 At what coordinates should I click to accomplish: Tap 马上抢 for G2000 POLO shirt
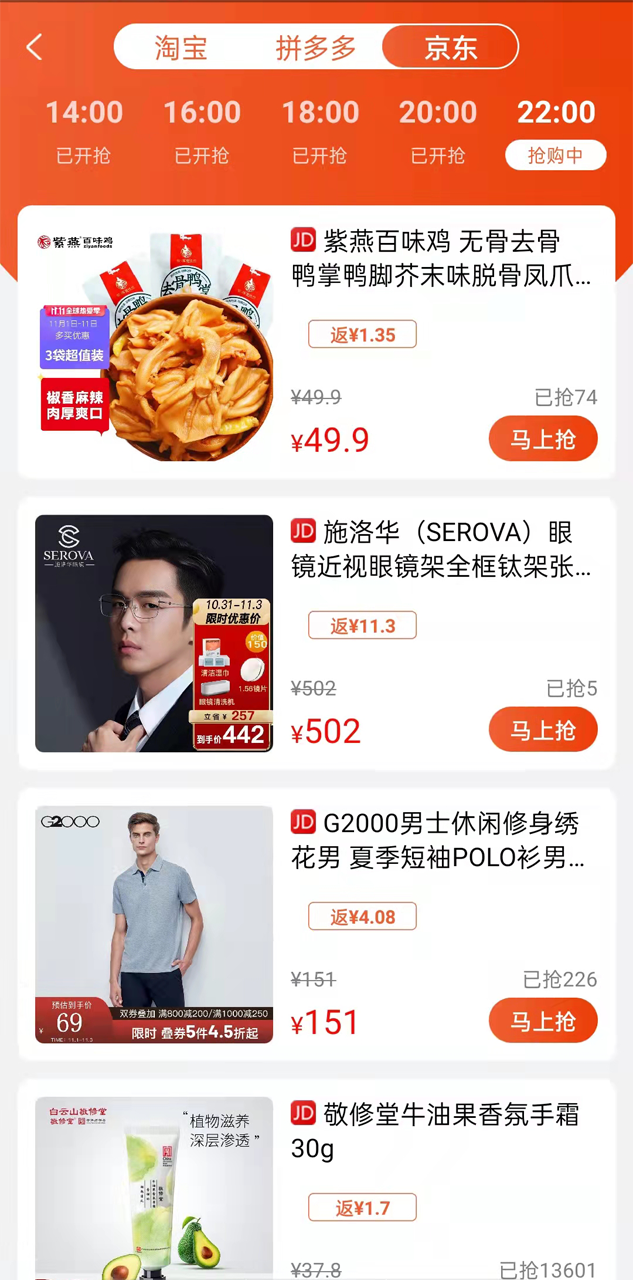pos(543,1021)
